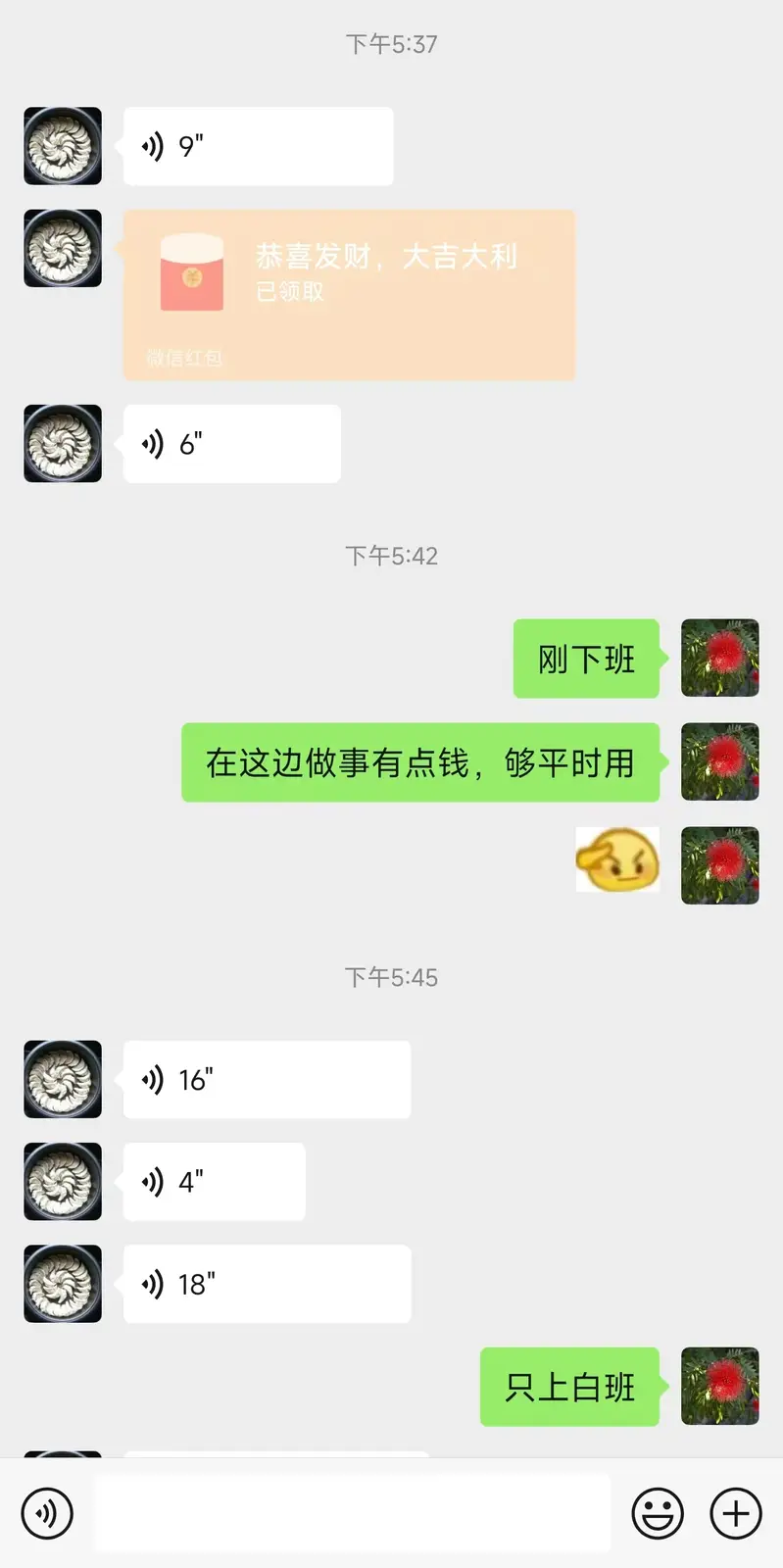Play the 18-second voice message
This screenshot has height=1568, width=783.
(267, 1284)
